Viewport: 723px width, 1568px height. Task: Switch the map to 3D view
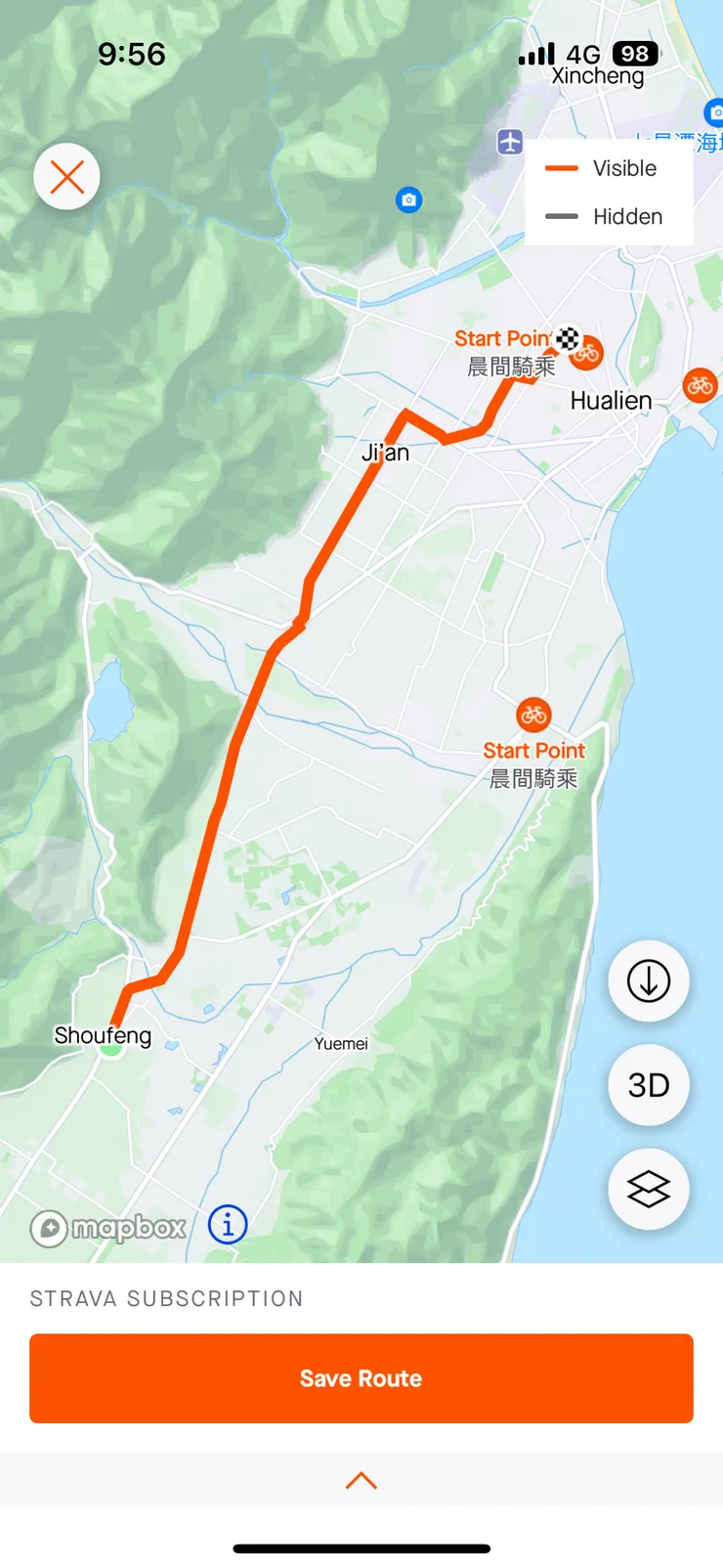coord(648,1085)
